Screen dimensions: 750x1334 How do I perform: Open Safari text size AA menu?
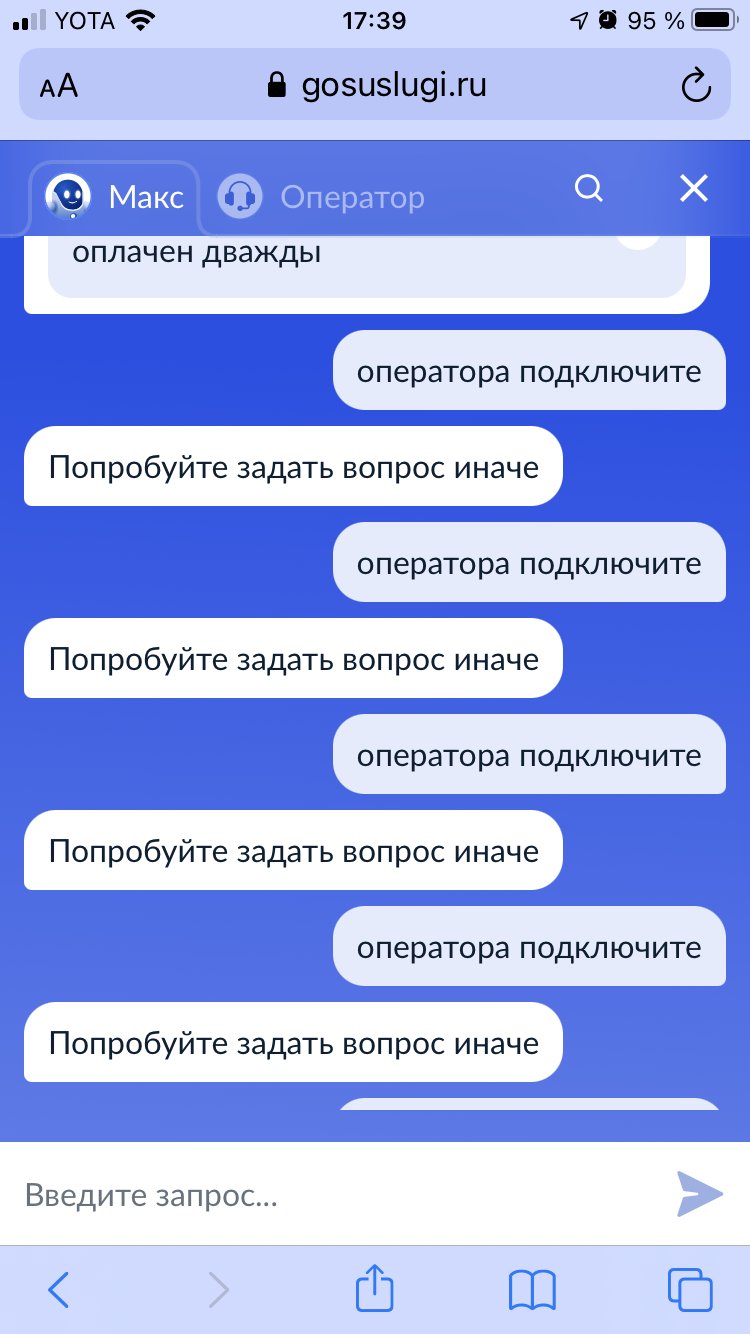pyautogui.click(x=59, y=86)
